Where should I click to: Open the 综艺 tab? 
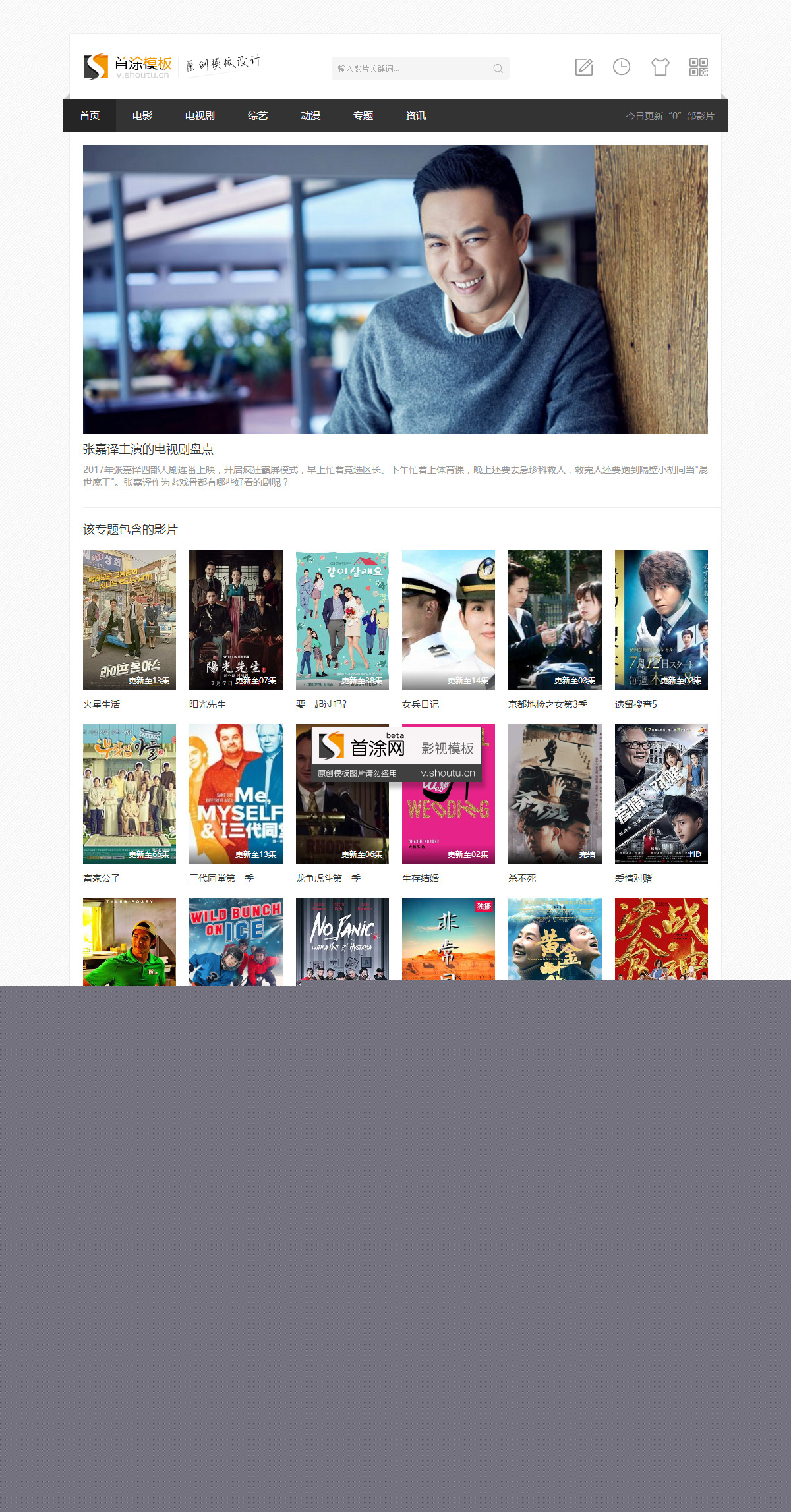258,116
